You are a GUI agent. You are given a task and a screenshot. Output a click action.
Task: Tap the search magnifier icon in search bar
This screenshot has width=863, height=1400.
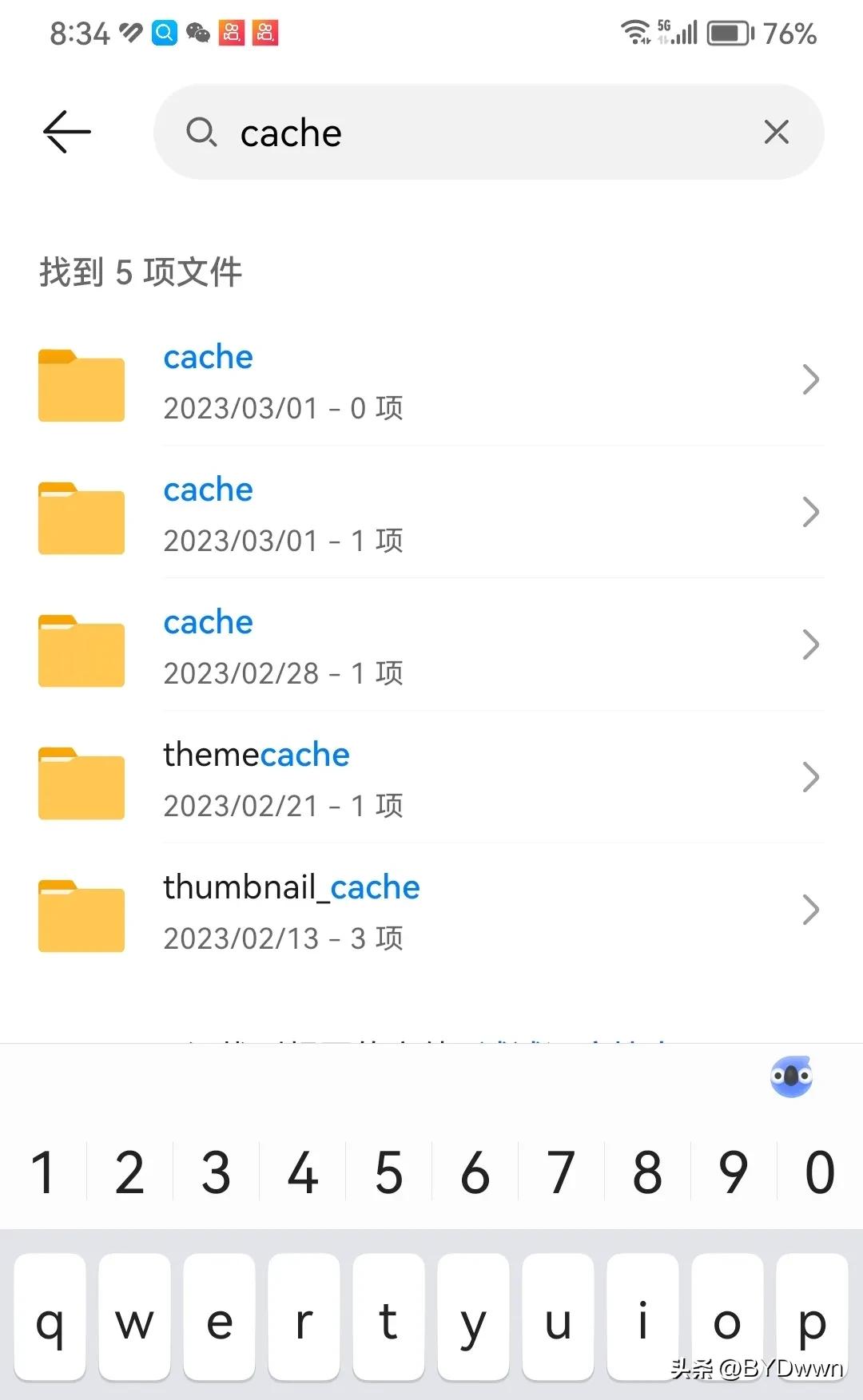pyautogui.click(x=202, y=133)
